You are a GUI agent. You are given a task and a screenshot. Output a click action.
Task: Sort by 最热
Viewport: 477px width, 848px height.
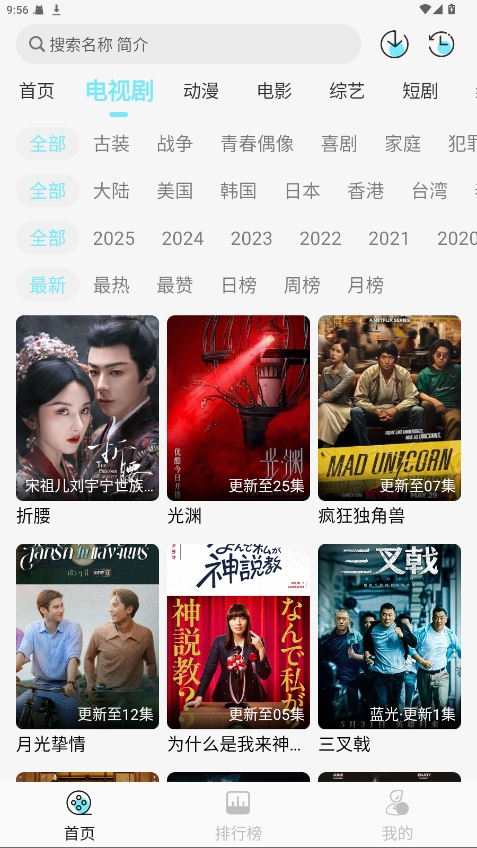pyautogui.click(x=111, y=285)
